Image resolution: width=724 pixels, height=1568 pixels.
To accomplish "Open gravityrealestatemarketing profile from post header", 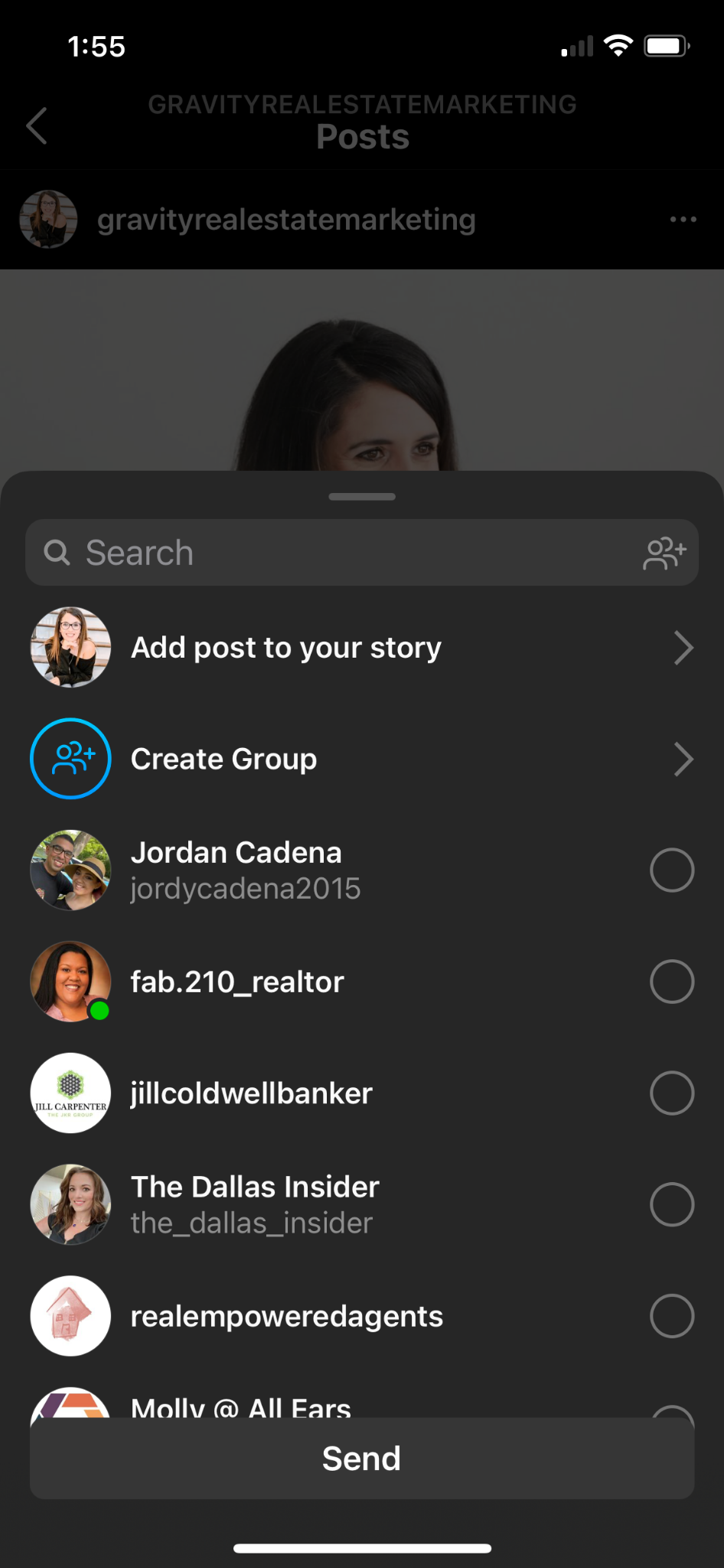I will [285, 220].
